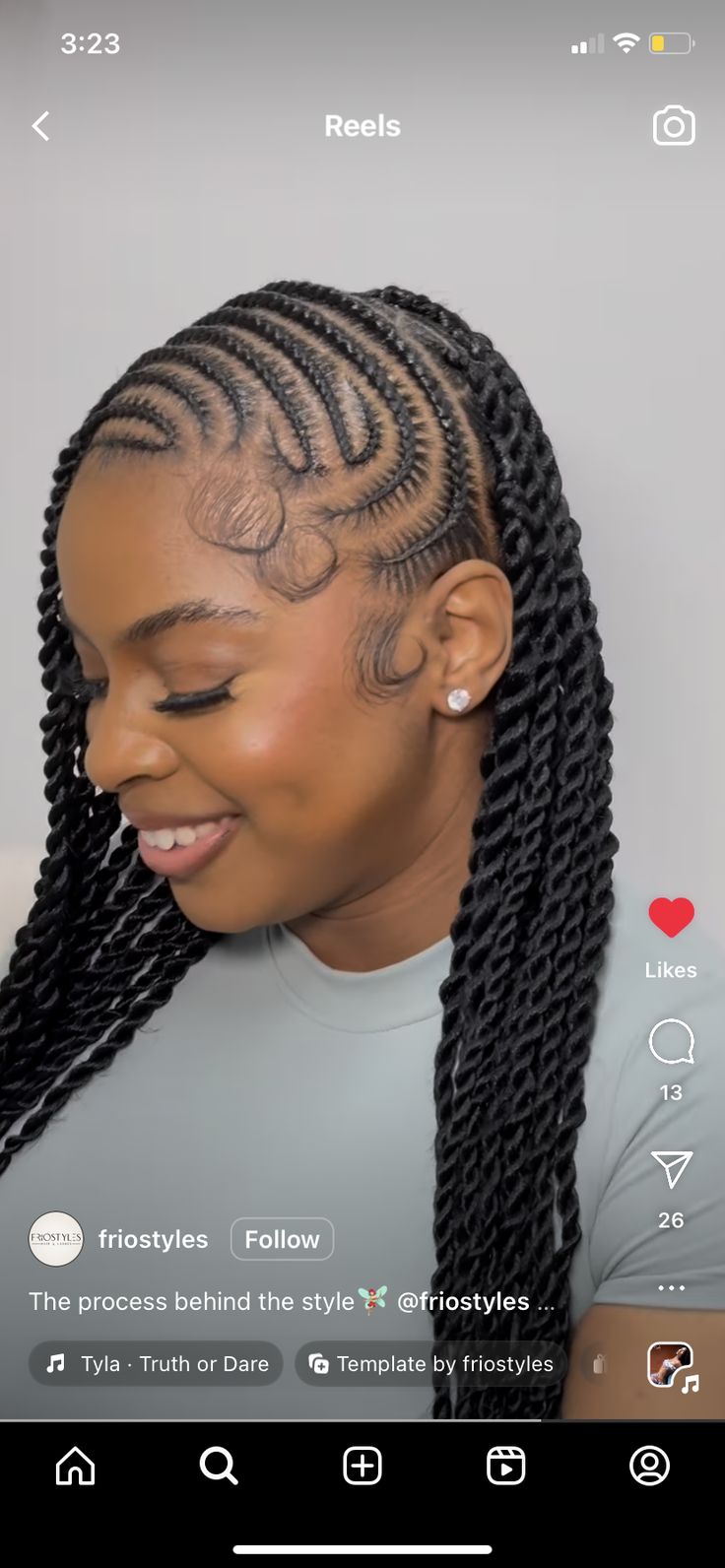The image size is (725, 1568).
Task: Open the friostyles username link
Action: (153, 1239)
